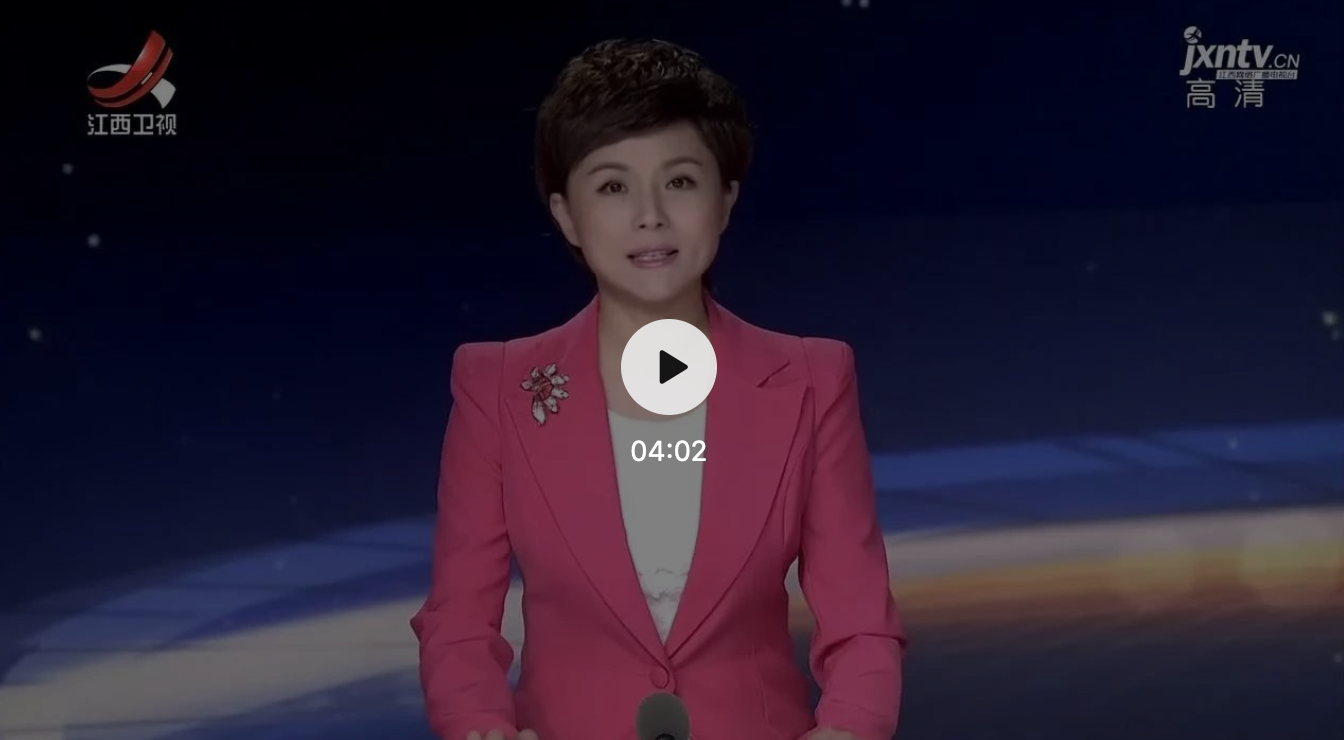The width and height of the screenshot is (1344, 740).
Task: Play the 04:02 news video
Action: pos(668,367)
